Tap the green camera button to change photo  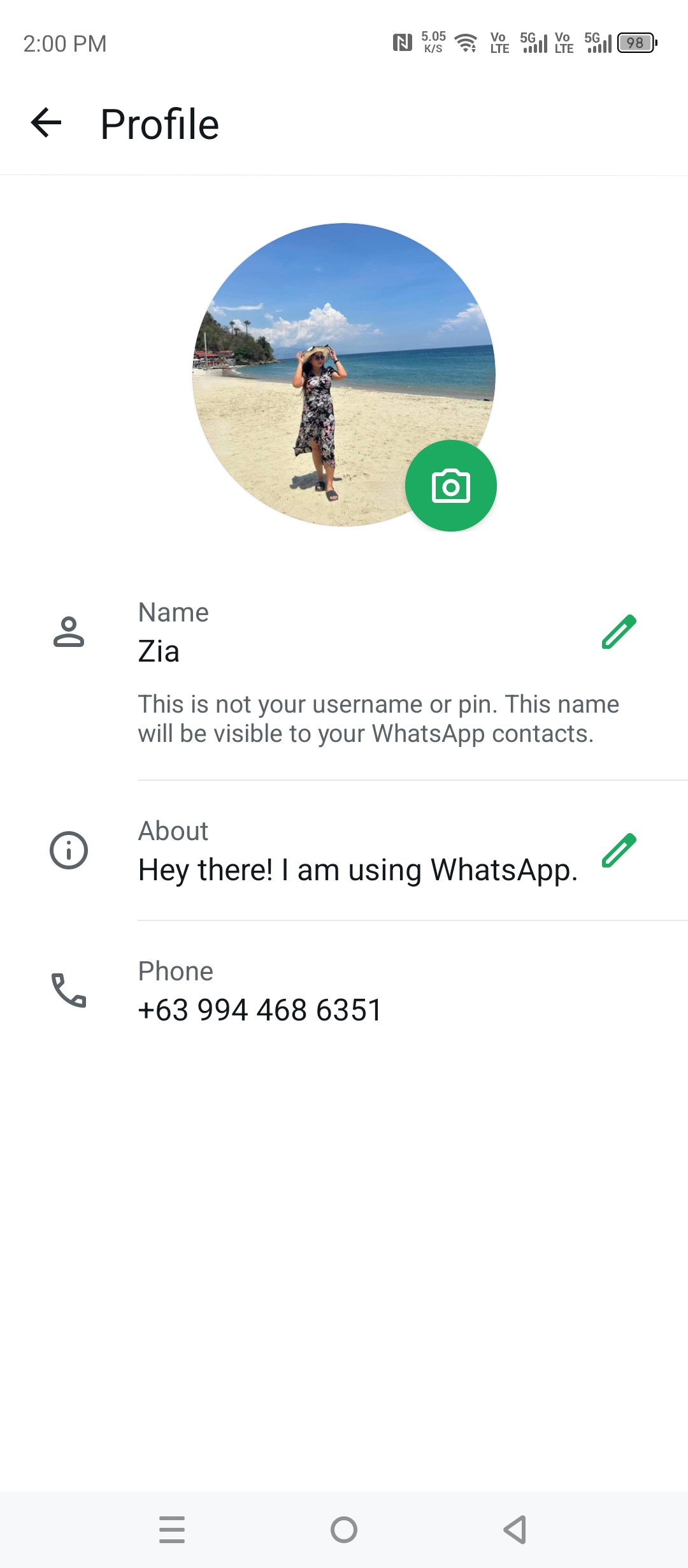pyautogui.click(x=451, y=486)
